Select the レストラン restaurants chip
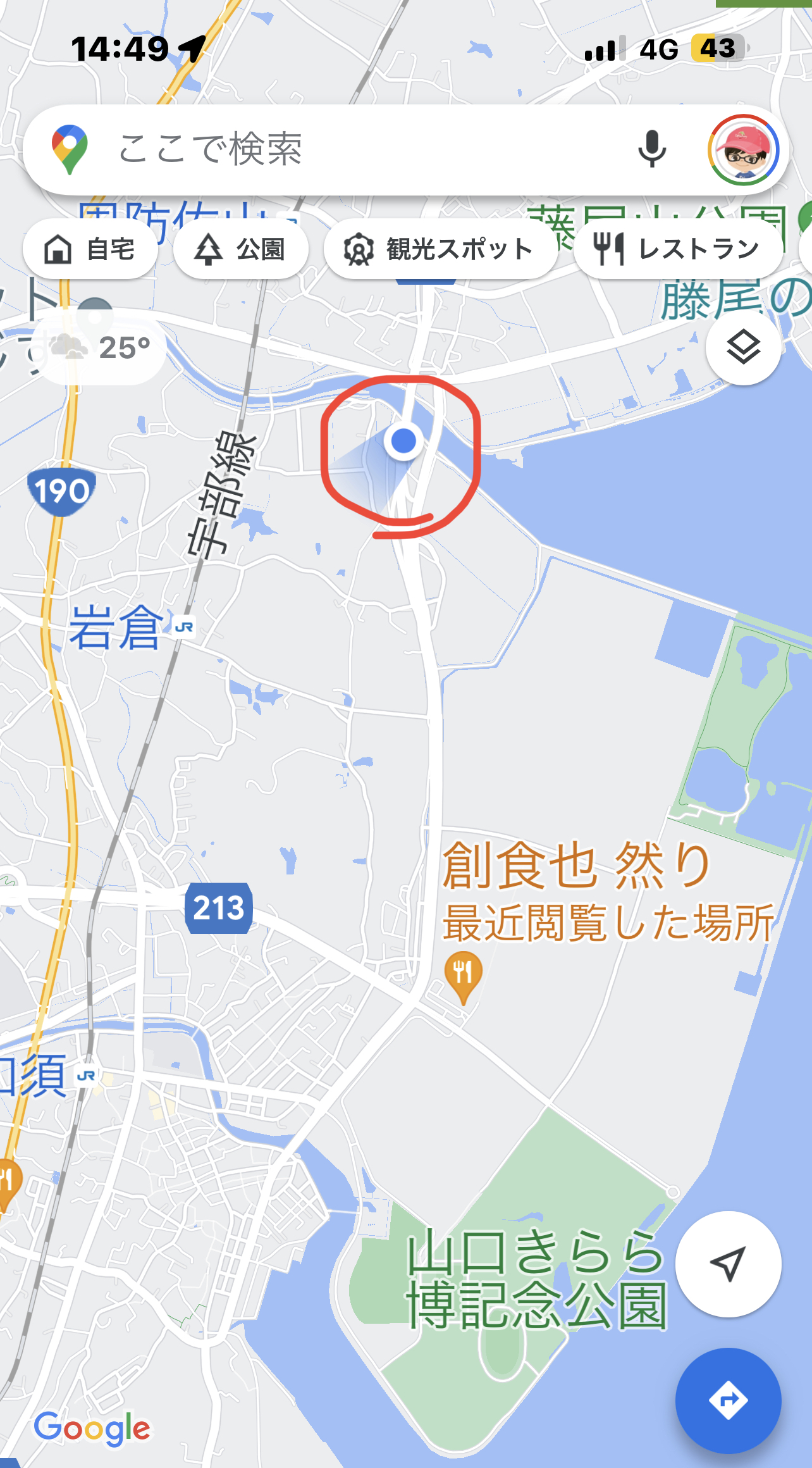Viewport: 812px width, 1468px height. tap(677, 249)
